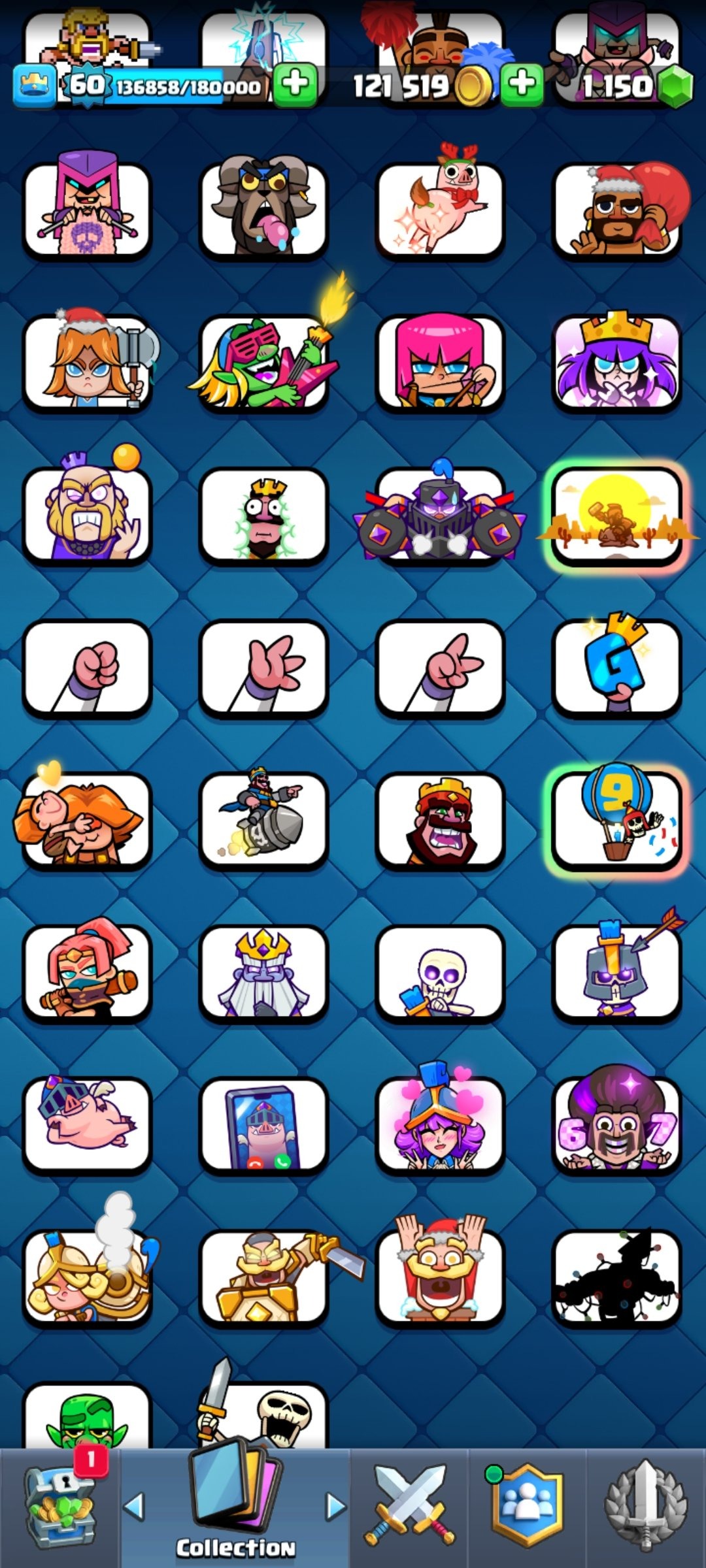Select the scissors hand emote
Viewport: 706px width, 1568px height.
coord(440,668)
